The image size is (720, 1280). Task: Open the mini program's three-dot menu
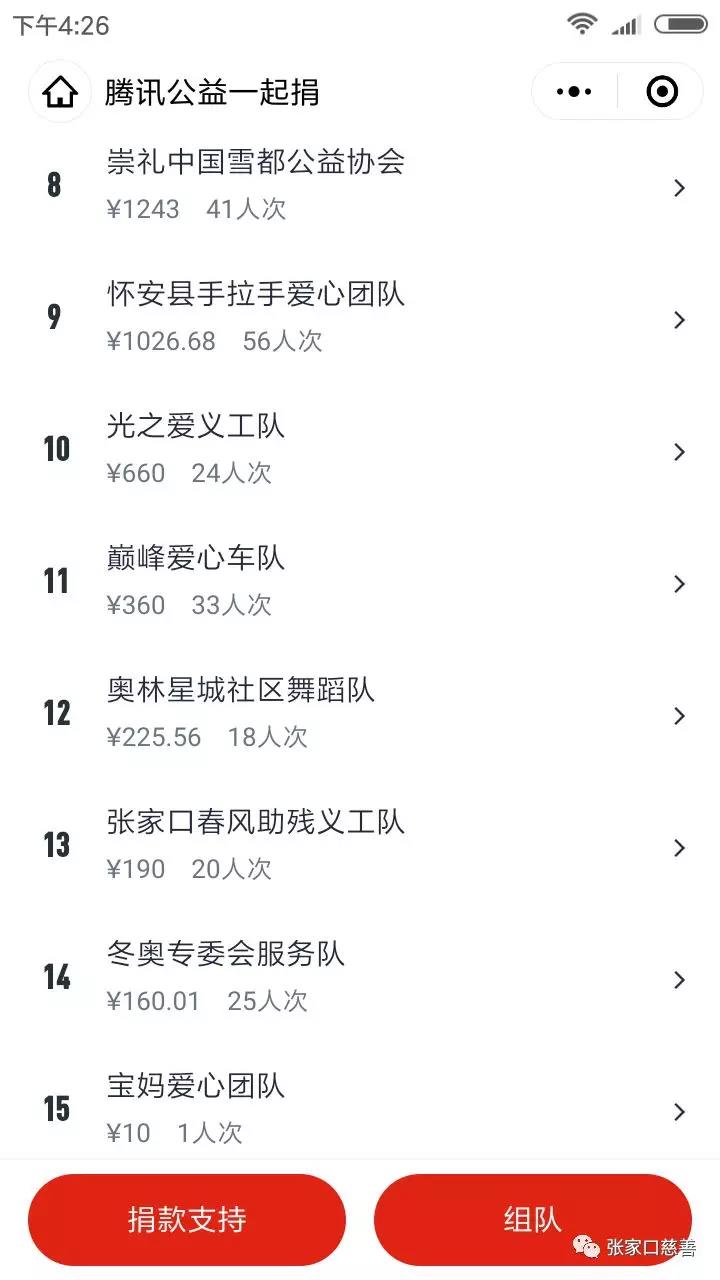[574, 92]
